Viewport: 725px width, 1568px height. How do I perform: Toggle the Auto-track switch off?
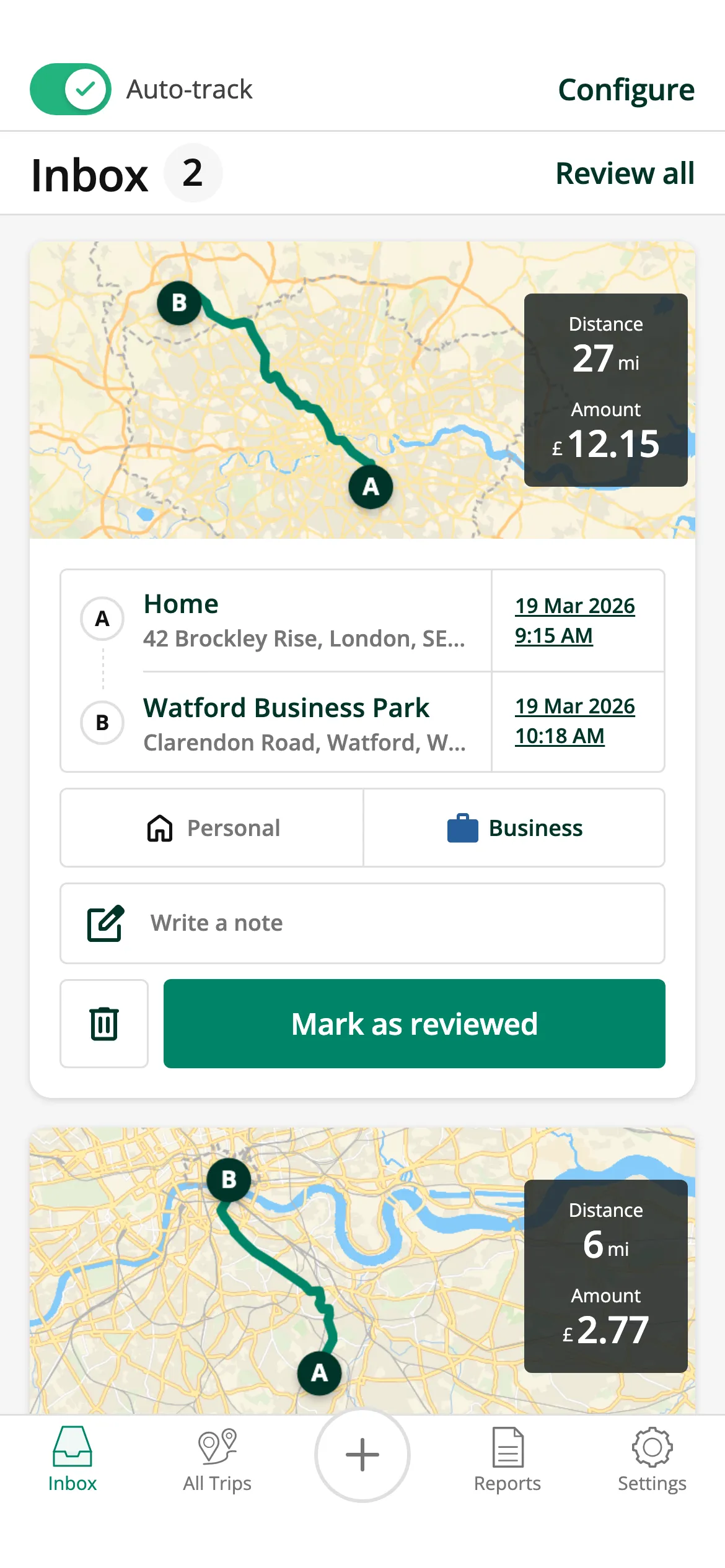[x=71, y=89]
